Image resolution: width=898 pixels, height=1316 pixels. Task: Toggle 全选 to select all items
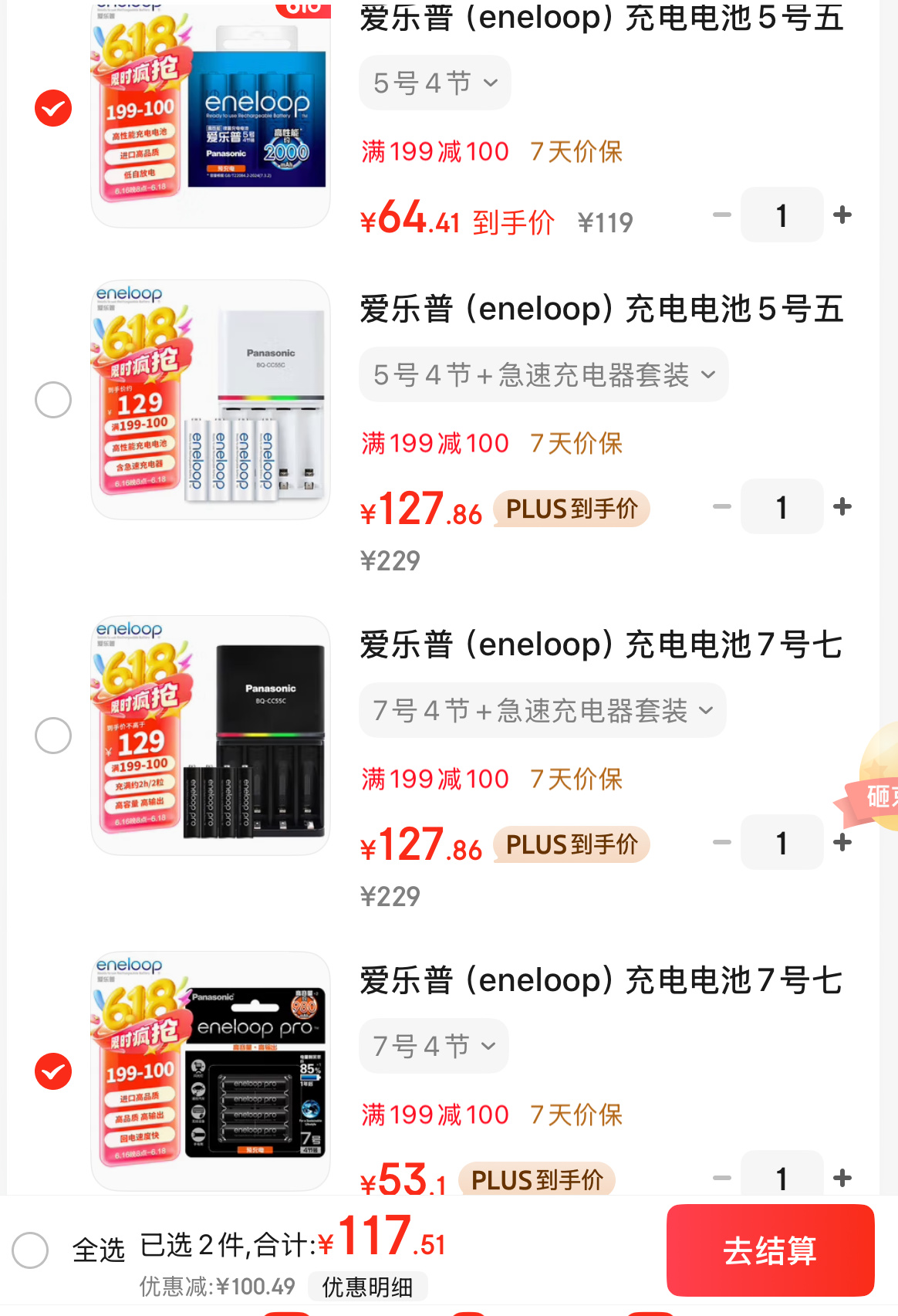click(31, 1250)
